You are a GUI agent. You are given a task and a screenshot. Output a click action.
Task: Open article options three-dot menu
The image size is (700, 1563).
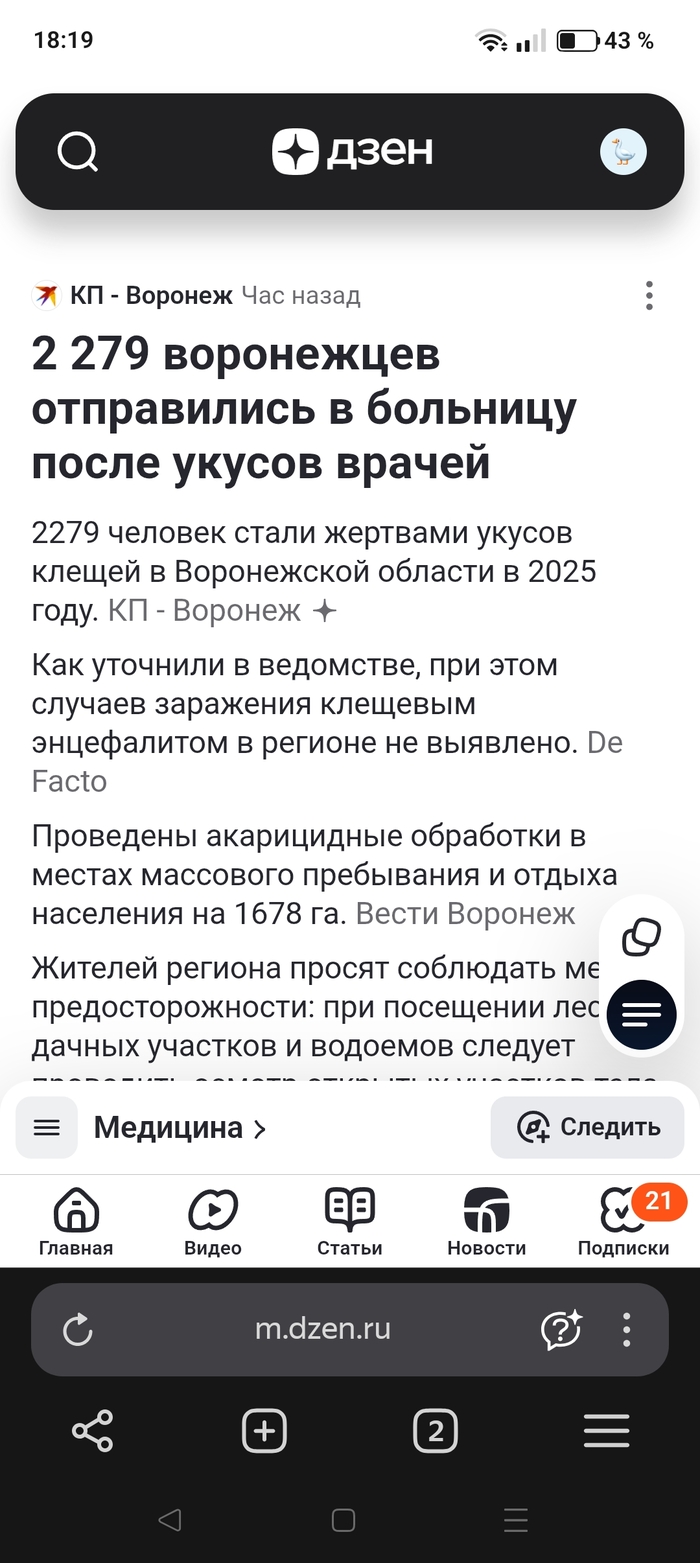pos(649,296)
